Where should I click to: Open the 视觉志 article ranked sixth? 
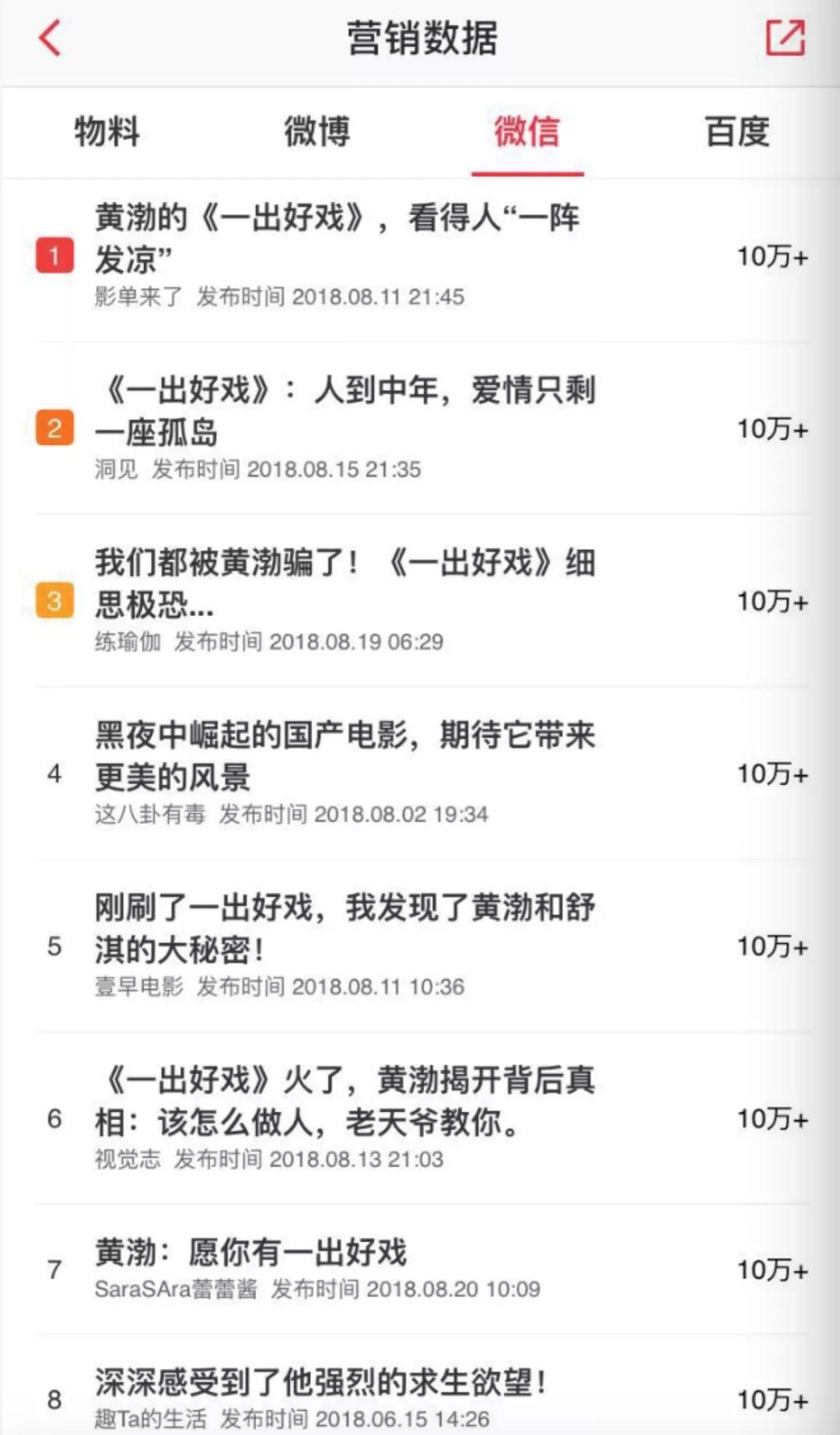tap(422, 1119)
